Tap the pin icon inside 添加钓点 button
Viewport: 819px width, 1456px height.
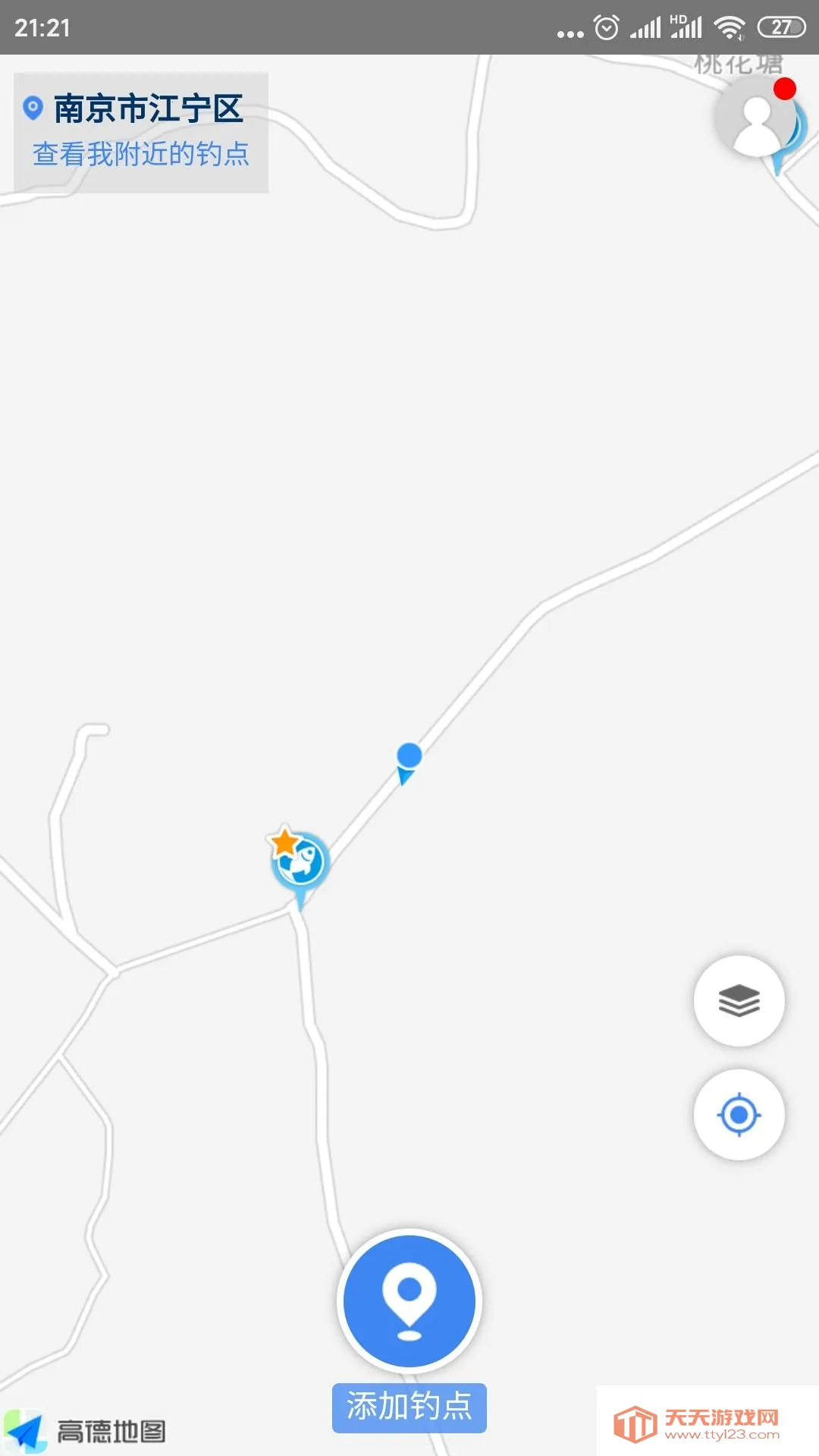coord(409,1298)
